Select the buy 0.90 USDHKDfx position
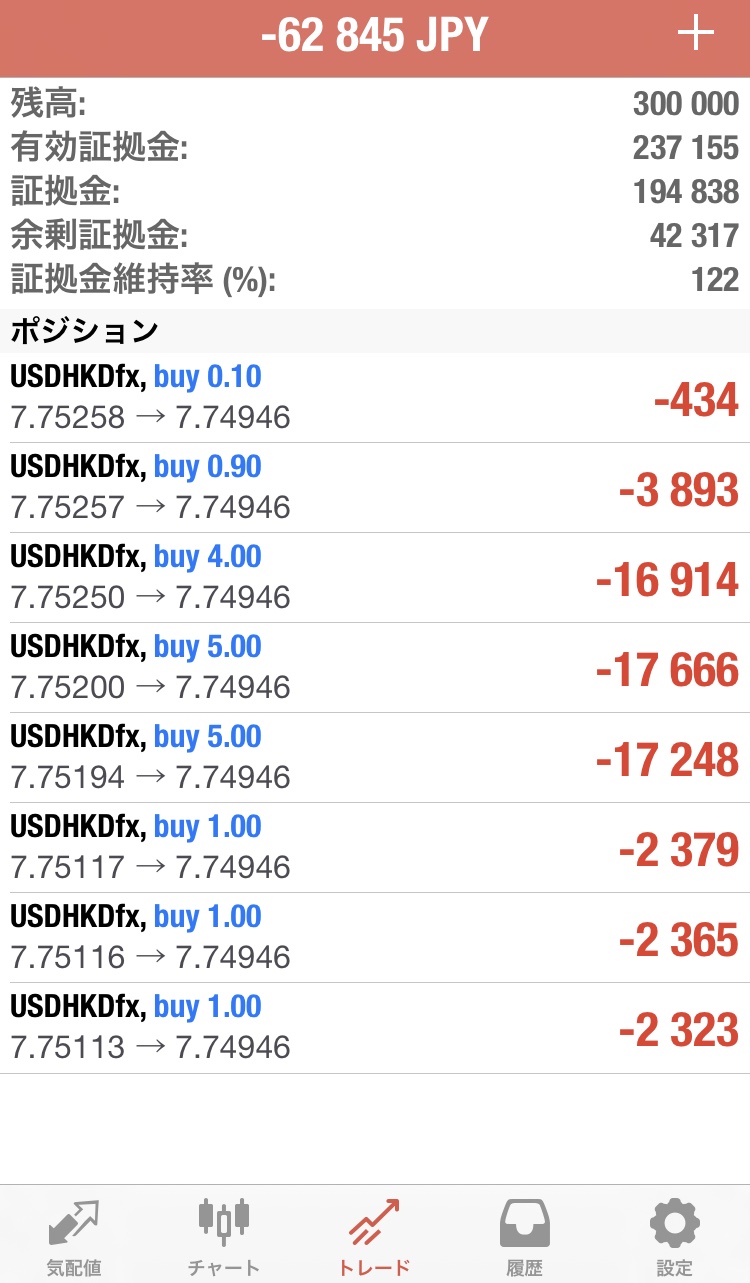The width and height of the screenshot is (750, 1283). pos(375,488)
